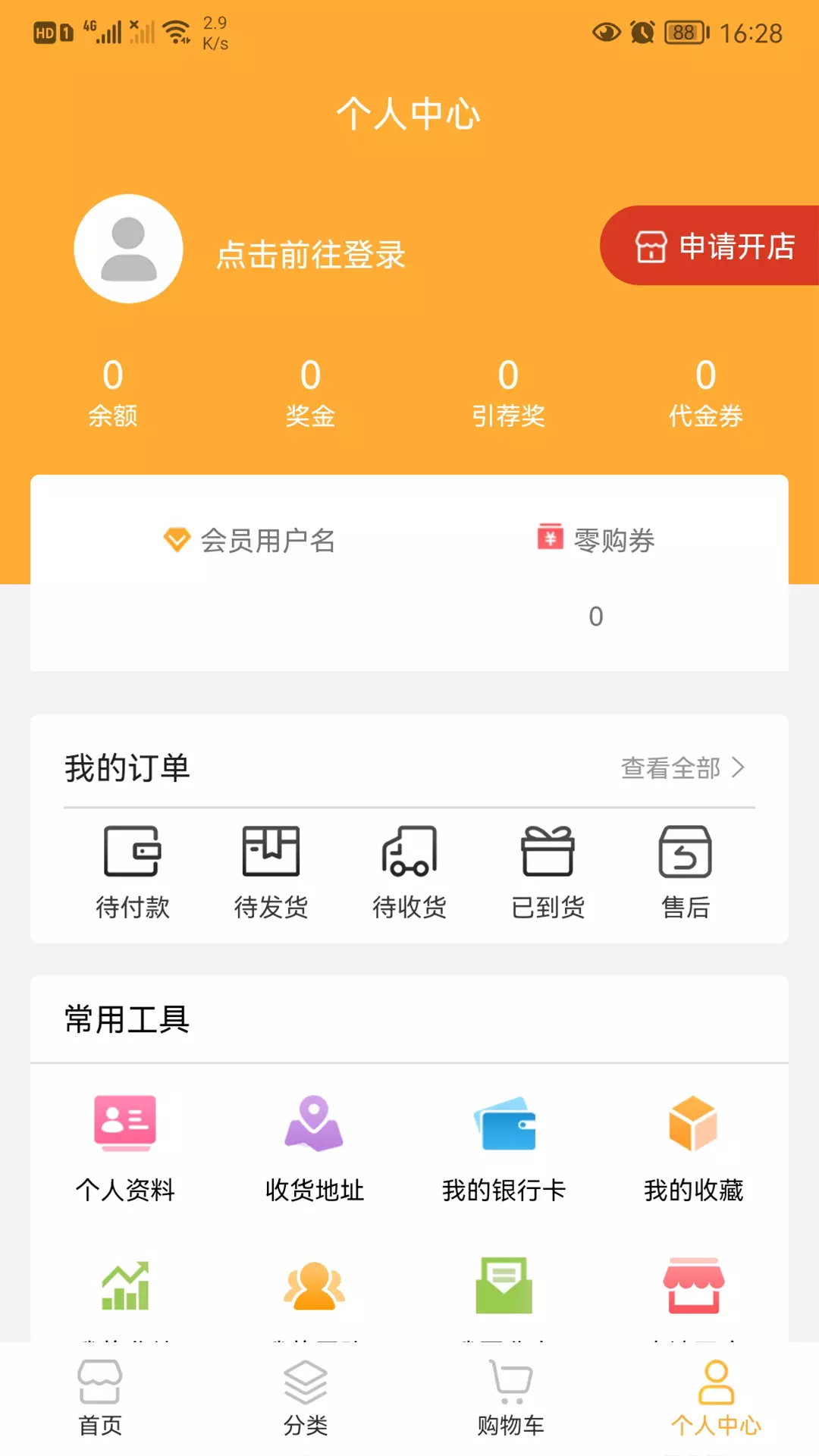Open 售后 after-sales service
The height and width of the screenshot is (1456, 819).
click(x=686, y=873)
